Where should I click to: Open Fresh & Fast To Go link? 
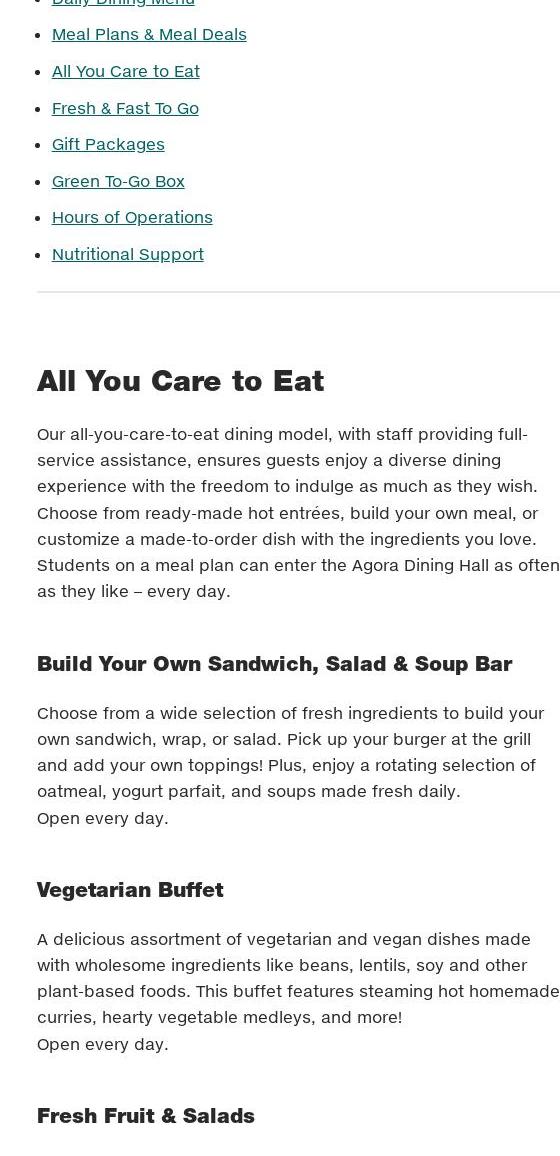[125, 108]
